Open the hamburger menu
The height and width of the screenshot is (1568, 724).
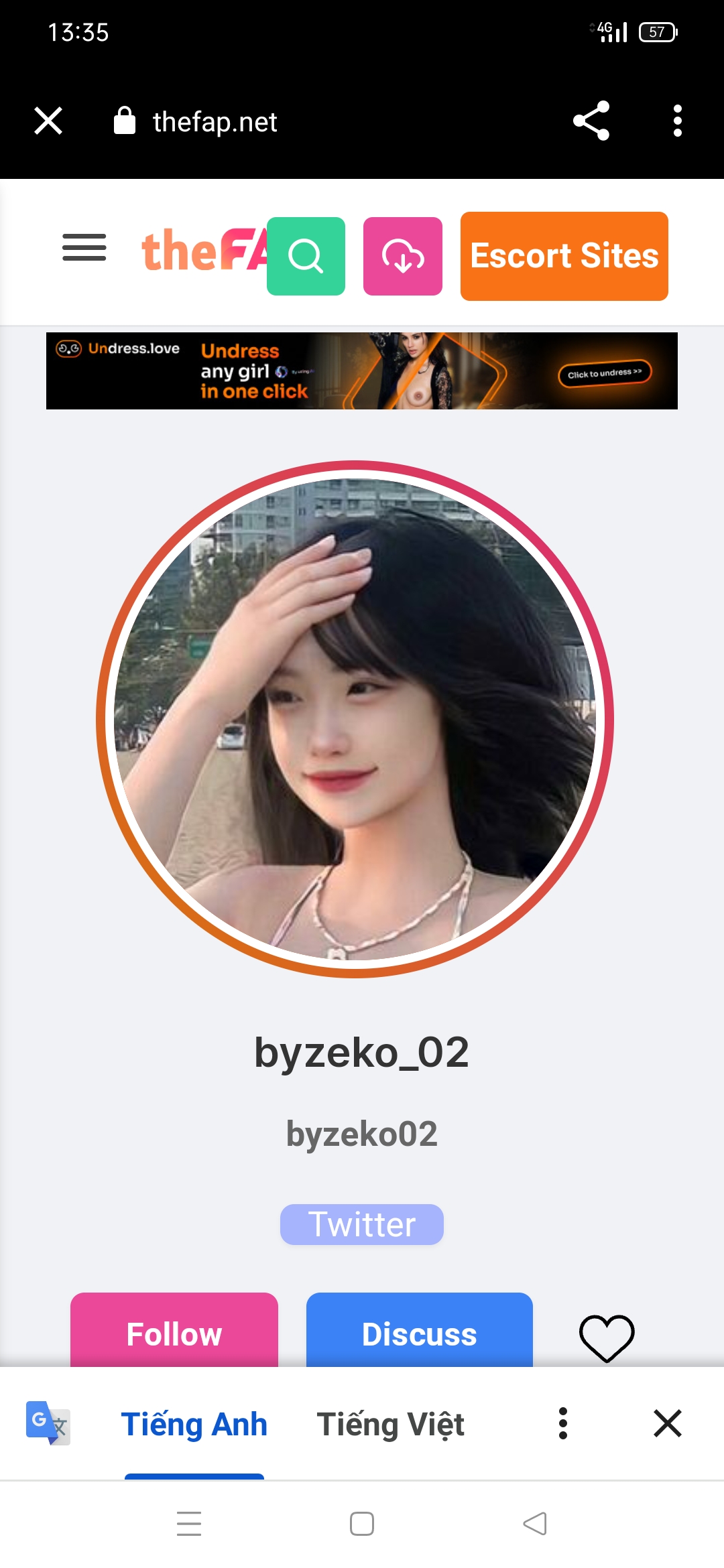pyautogui.click(x=84, y=247)
